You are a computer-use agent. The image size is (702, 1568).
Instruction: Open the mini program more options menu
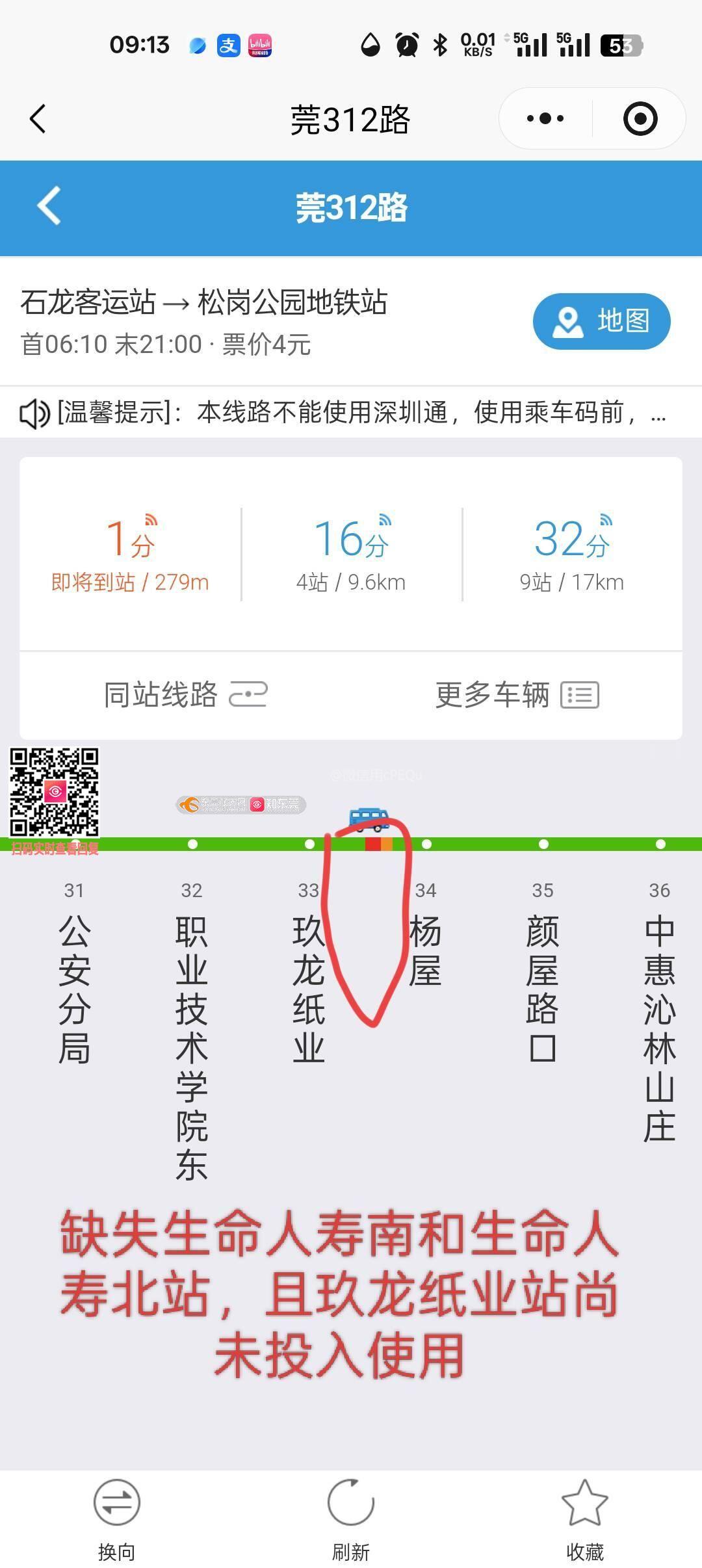[545, 119]
